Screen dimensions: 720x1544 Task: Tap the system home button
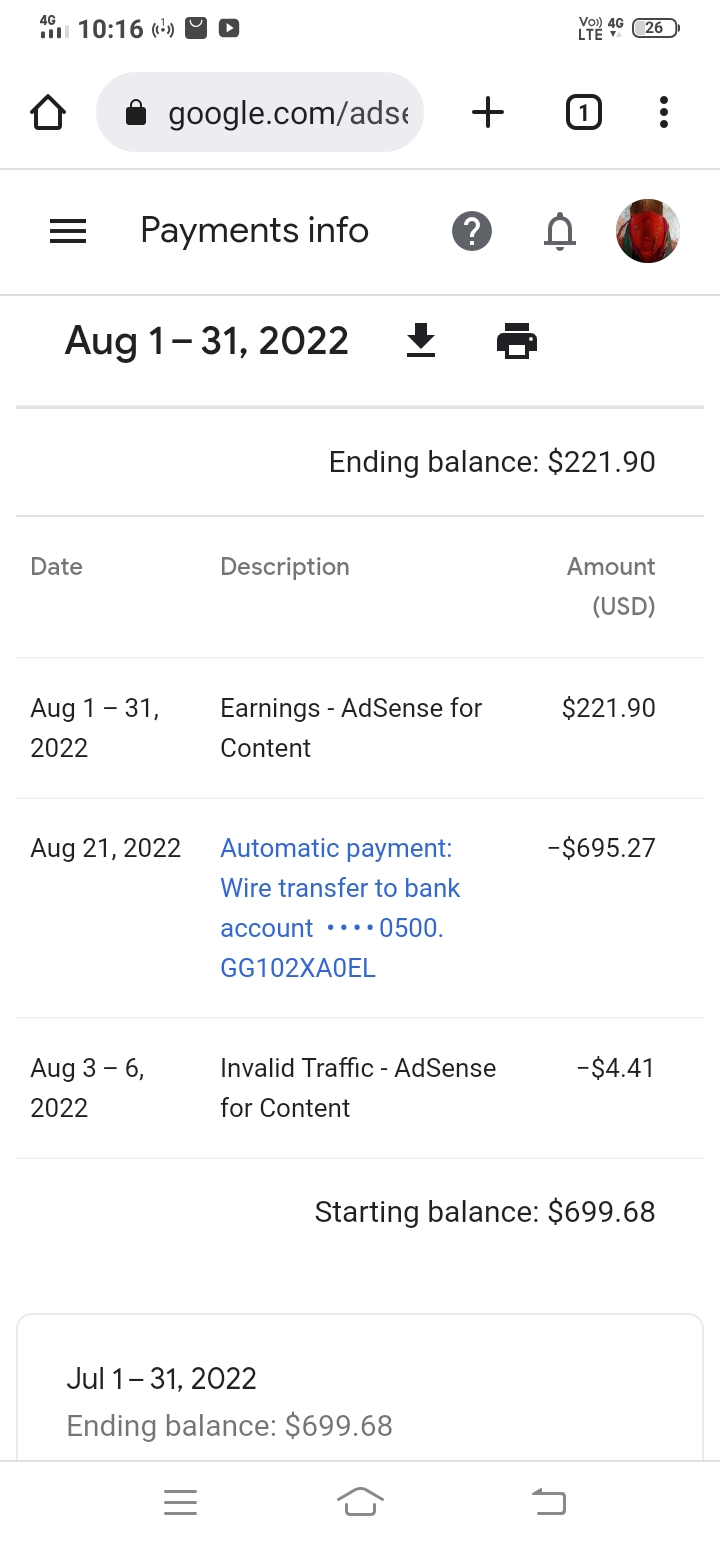tap(360, 1502)
